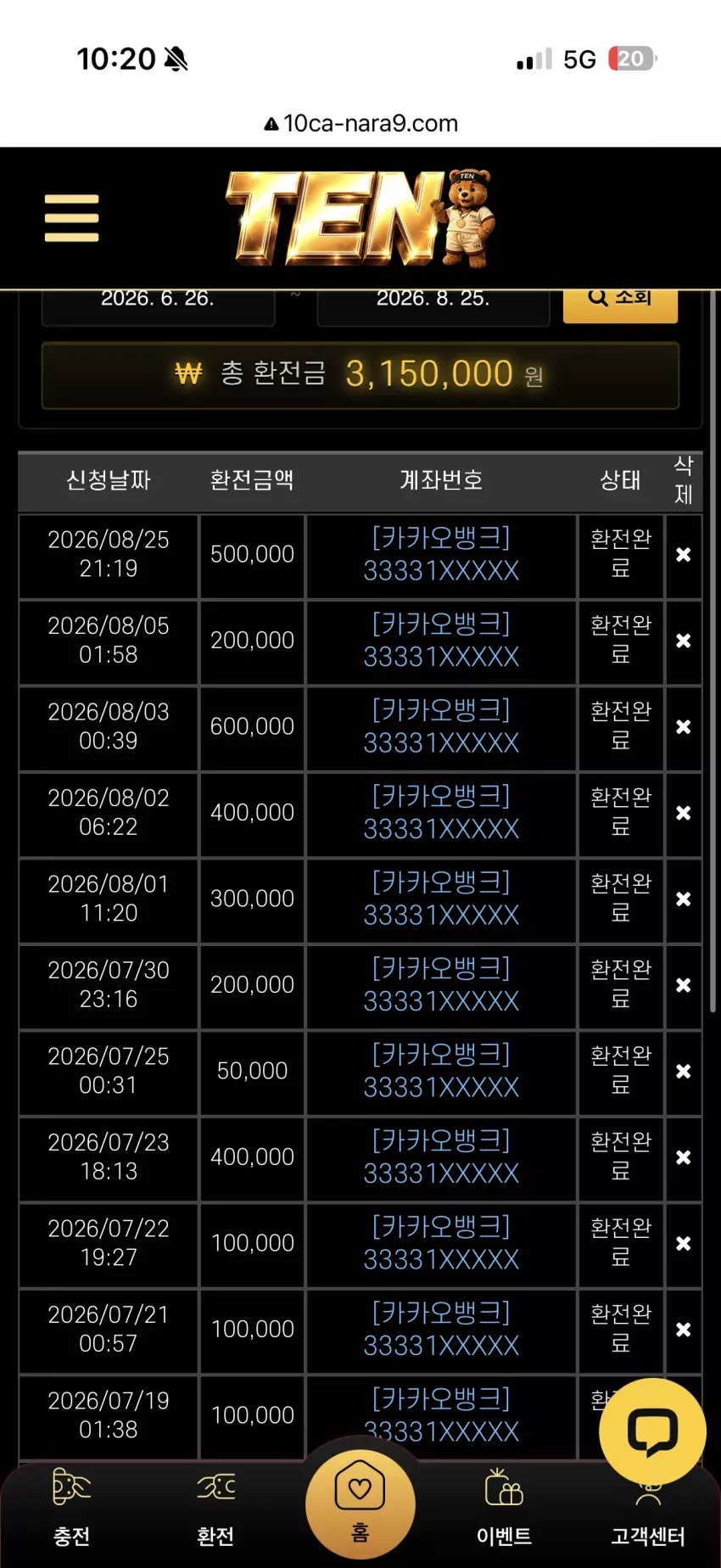Delete the 2026/08/25 21:19 withdrawal record
This screenshot has width=721, height=1568.
click(683, 555)
